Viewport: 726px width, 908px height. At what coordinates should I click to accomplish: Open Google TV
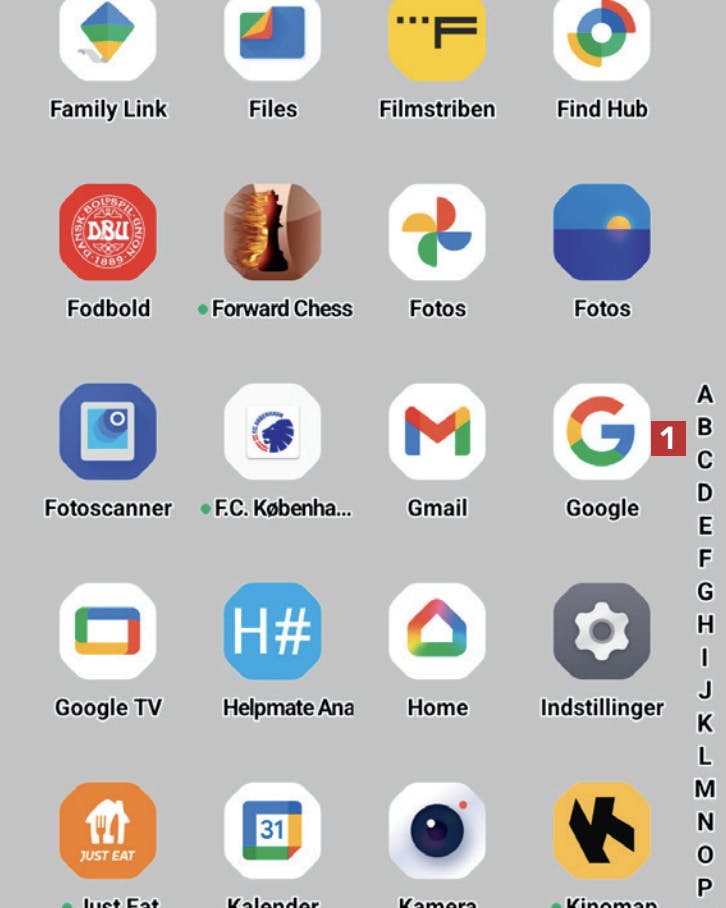coord(108,631)
